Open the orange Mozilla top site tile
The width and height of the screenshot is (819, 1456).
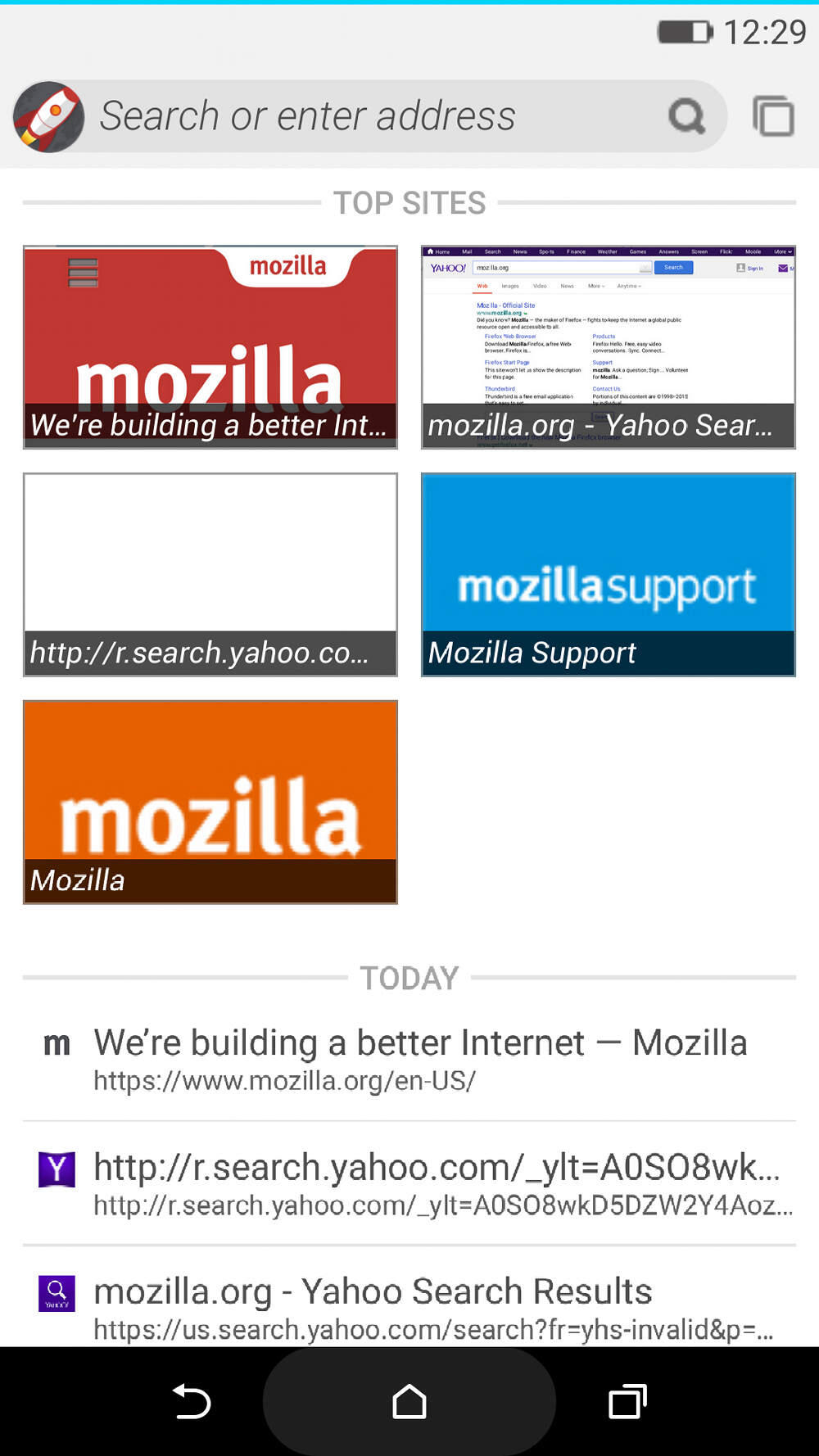click(210, 803)
